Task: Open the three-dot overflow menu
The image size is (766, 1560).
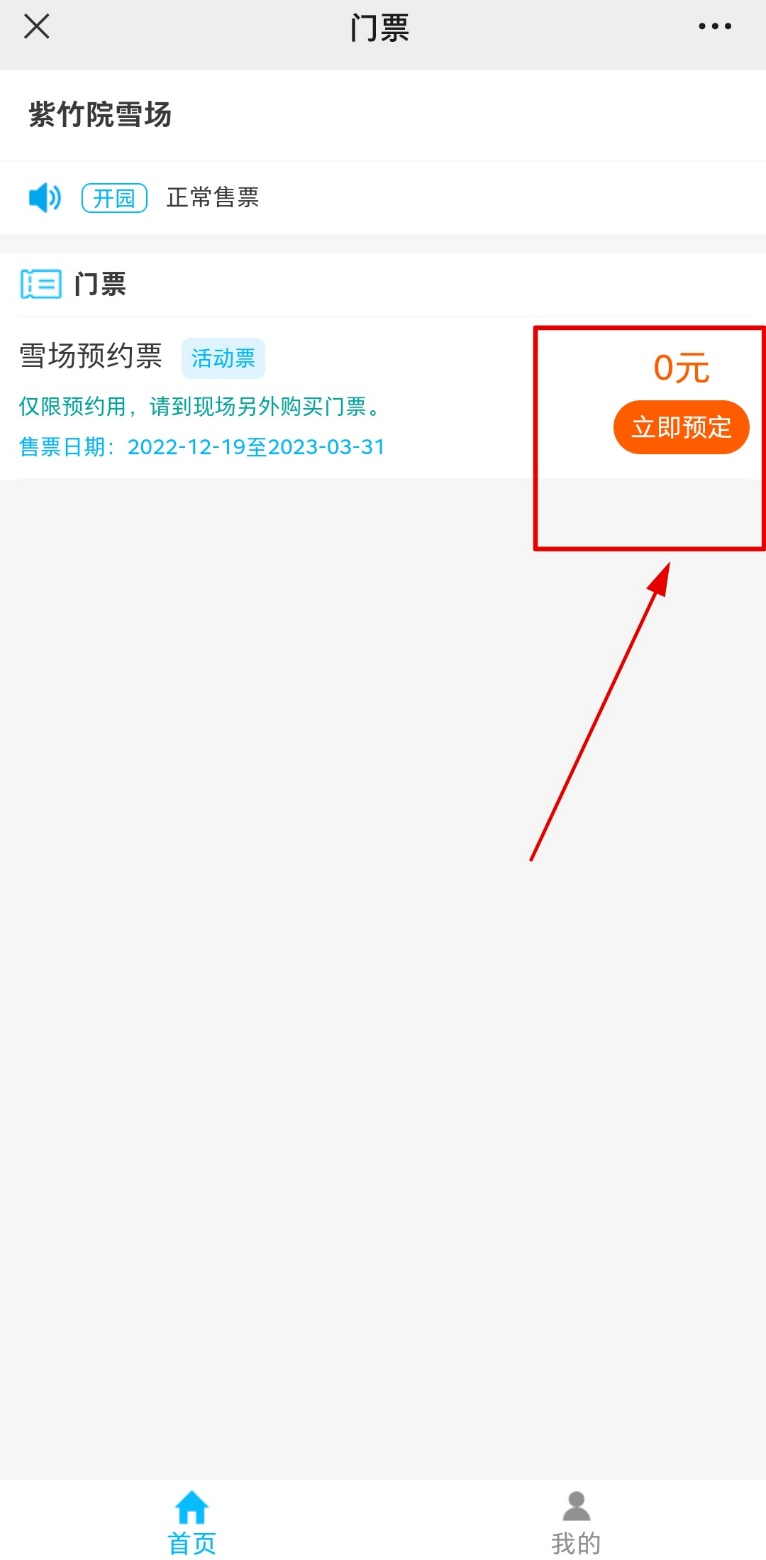Action: tap(714, 27)
